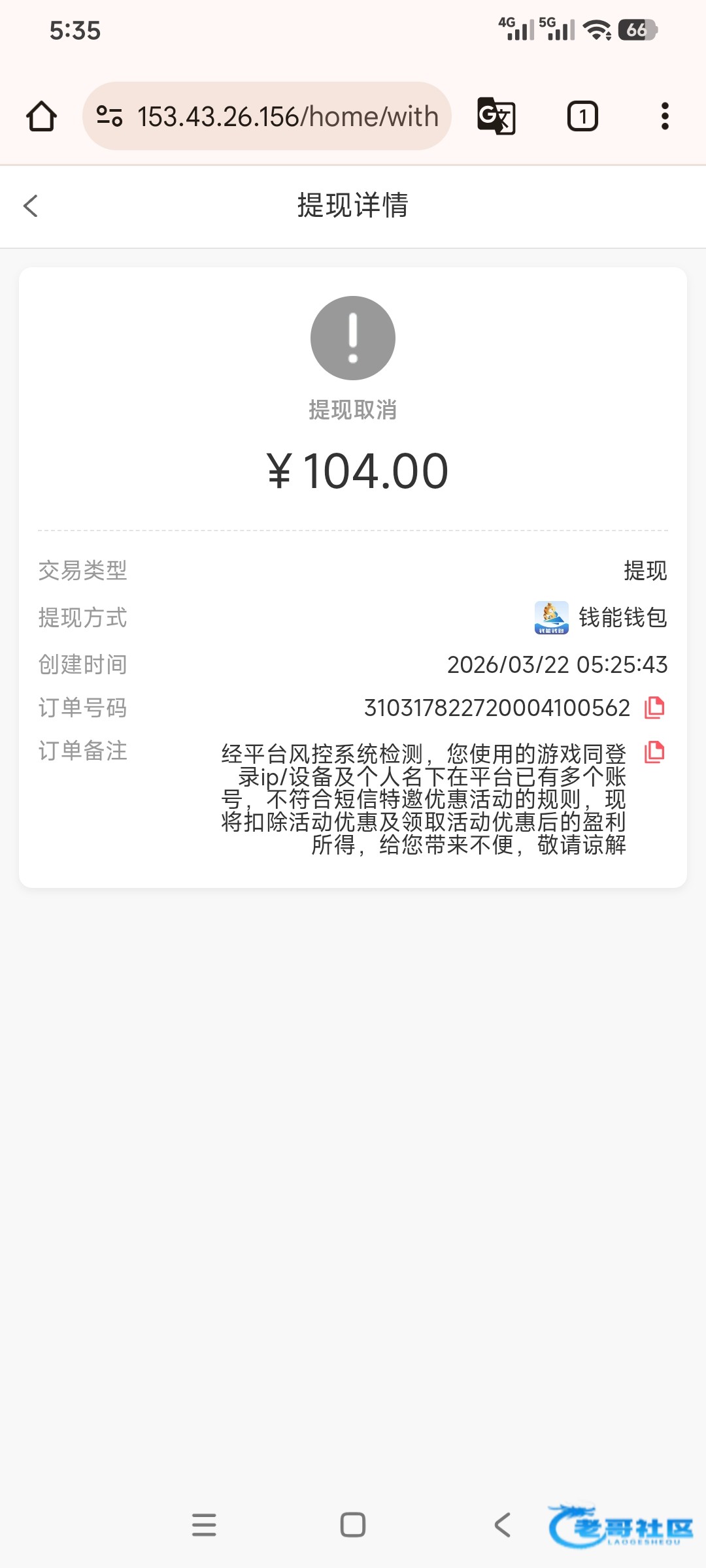Go to the system home screen
Screen dimensions: 706x1568
point(353,1525)
